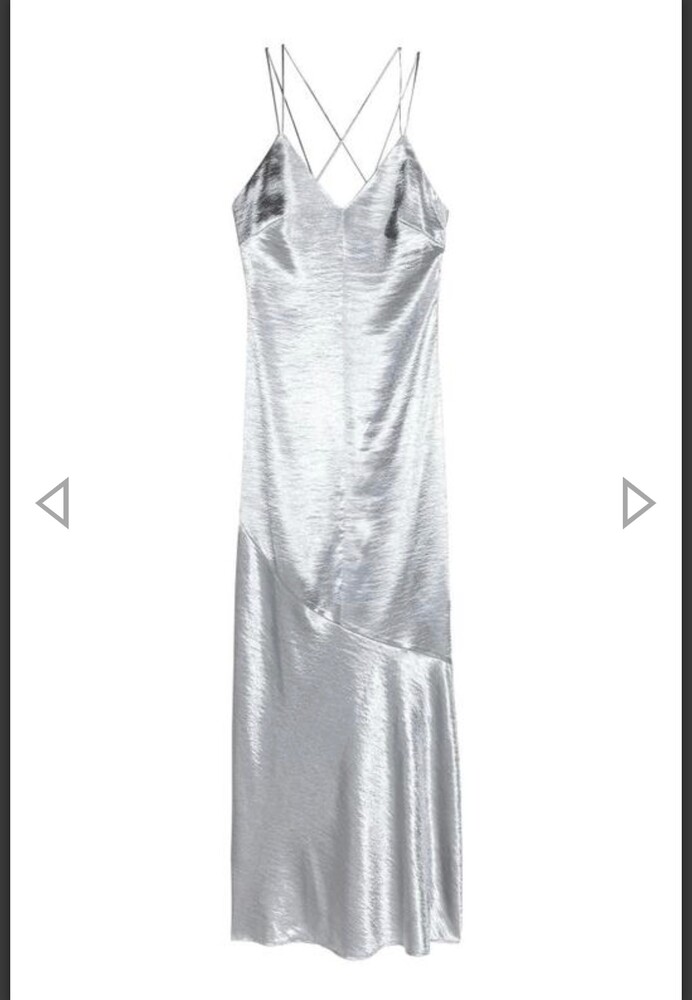Go to the next product image
Image resolution: width=692 pixels, height=1000 pixels.
tap(637, 502)
